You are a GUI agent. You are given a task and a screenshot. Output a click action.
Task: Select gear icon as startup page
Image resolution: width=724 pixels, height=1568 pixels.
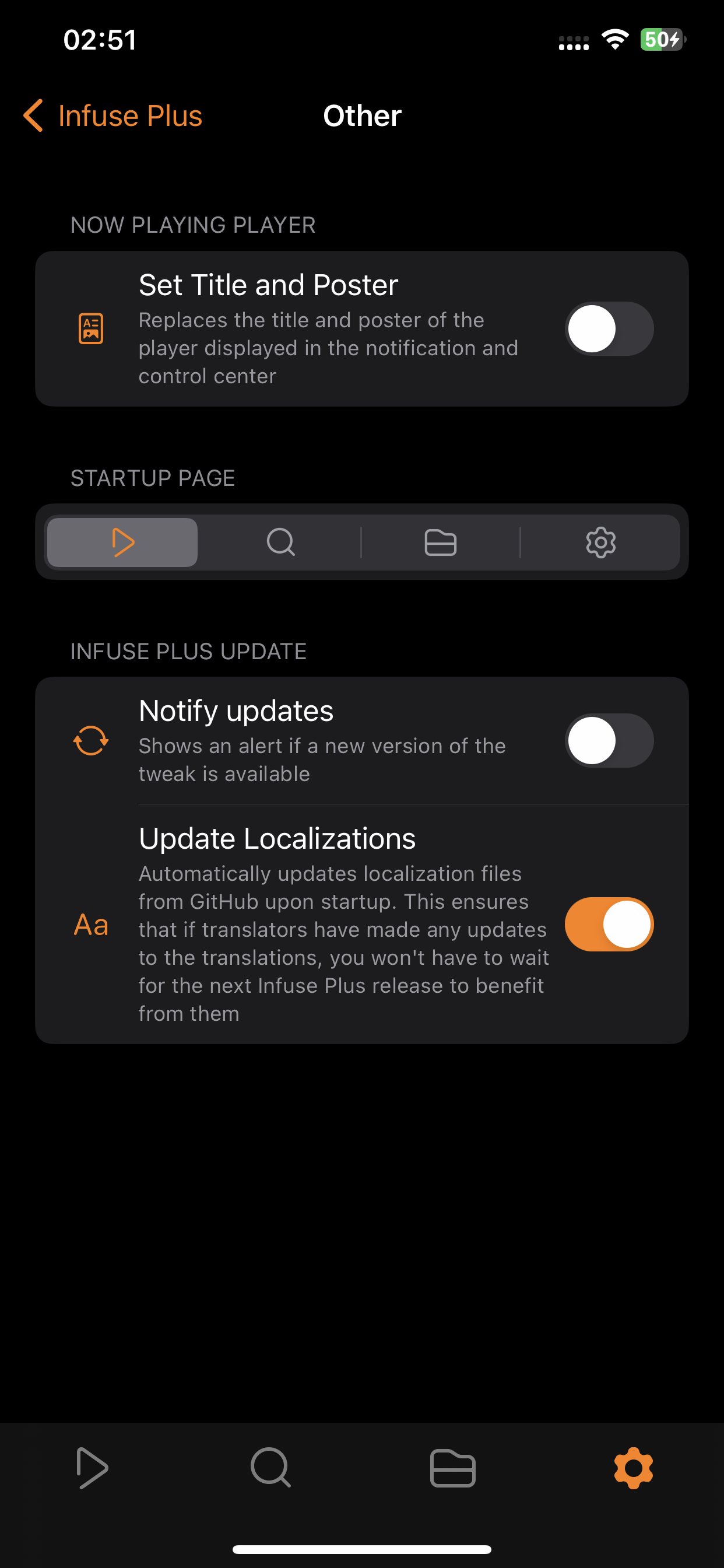pyautogui.click(x=600, y=542)
